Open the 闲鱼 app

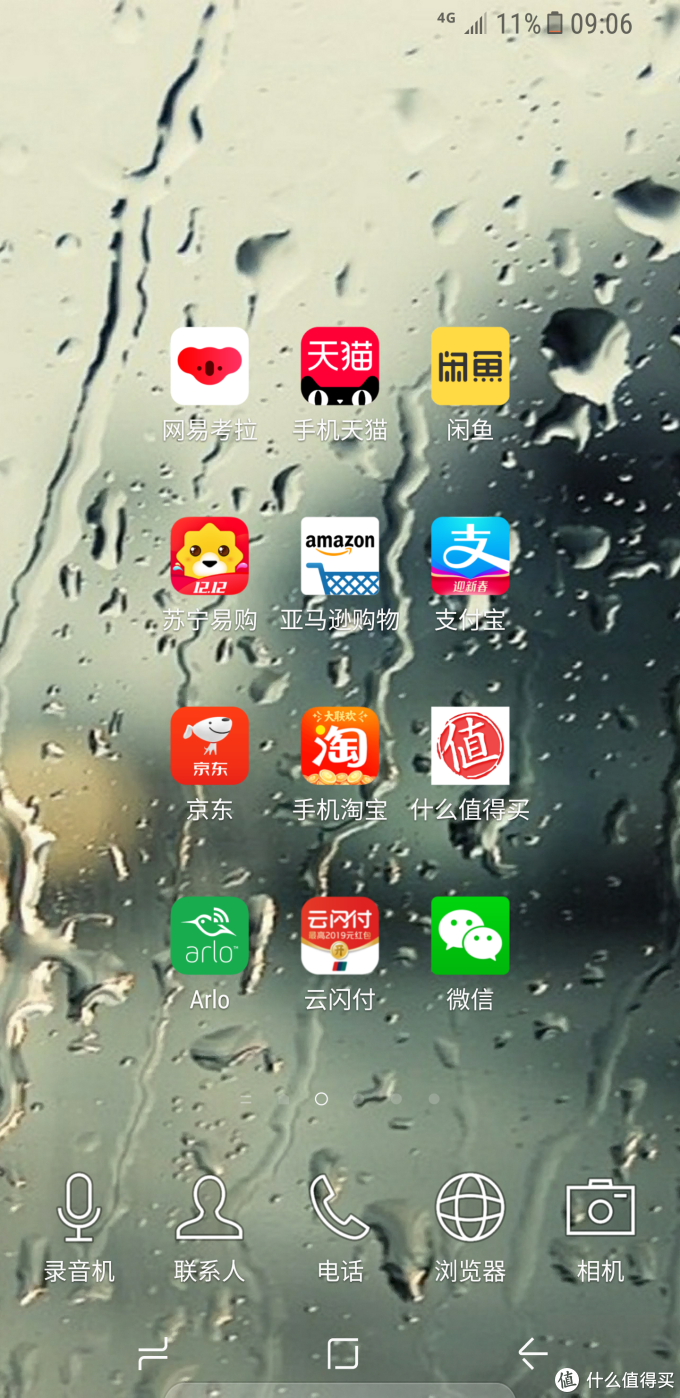point(470,366)
